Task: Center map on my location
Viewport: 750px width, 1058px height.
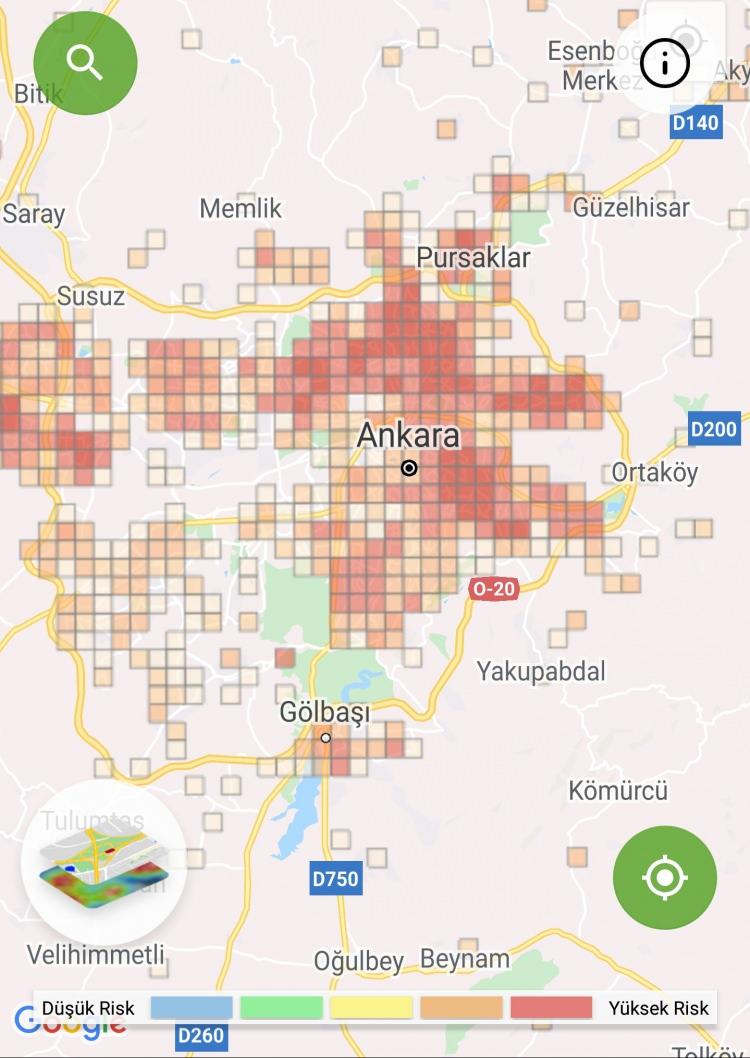Action: [x=665, y=878]
